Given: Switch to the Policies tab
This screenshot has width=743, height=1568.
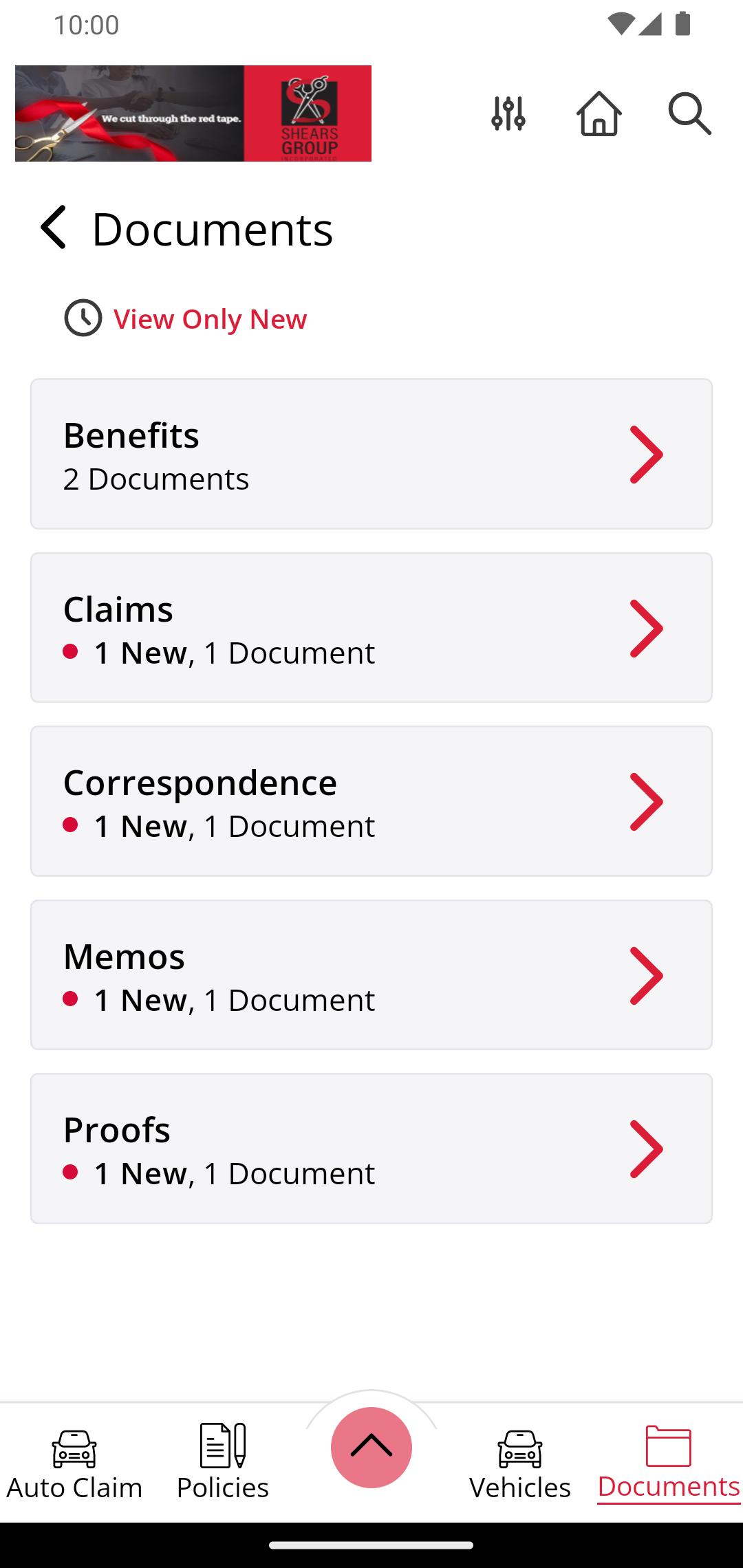Looking at the screenshot, I should tap(223, 1463).
